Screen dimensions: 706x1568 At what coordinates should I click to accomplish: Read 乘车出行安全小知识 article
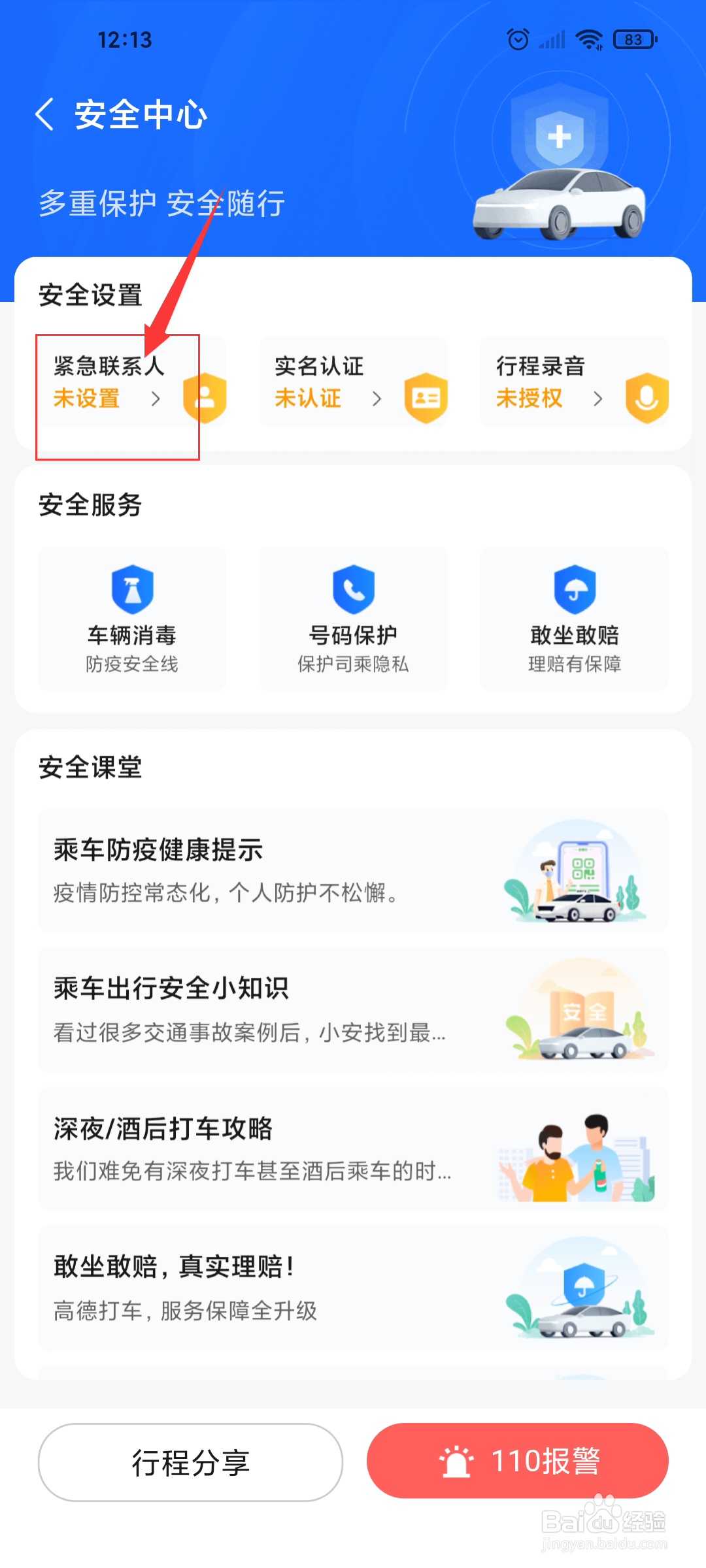tap(353, 1009)
